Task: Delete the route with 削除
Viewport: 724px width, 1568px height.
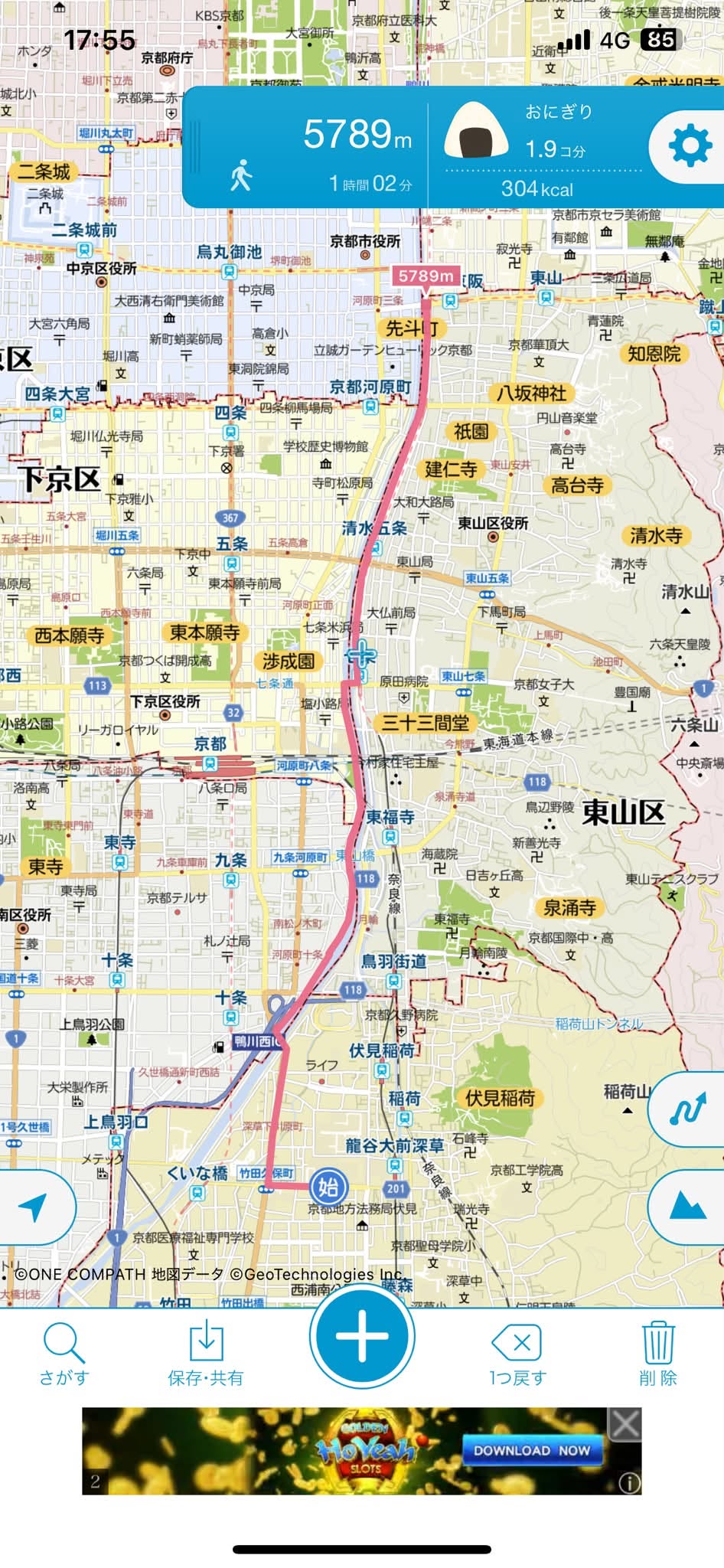Action: coord(658,1354)
